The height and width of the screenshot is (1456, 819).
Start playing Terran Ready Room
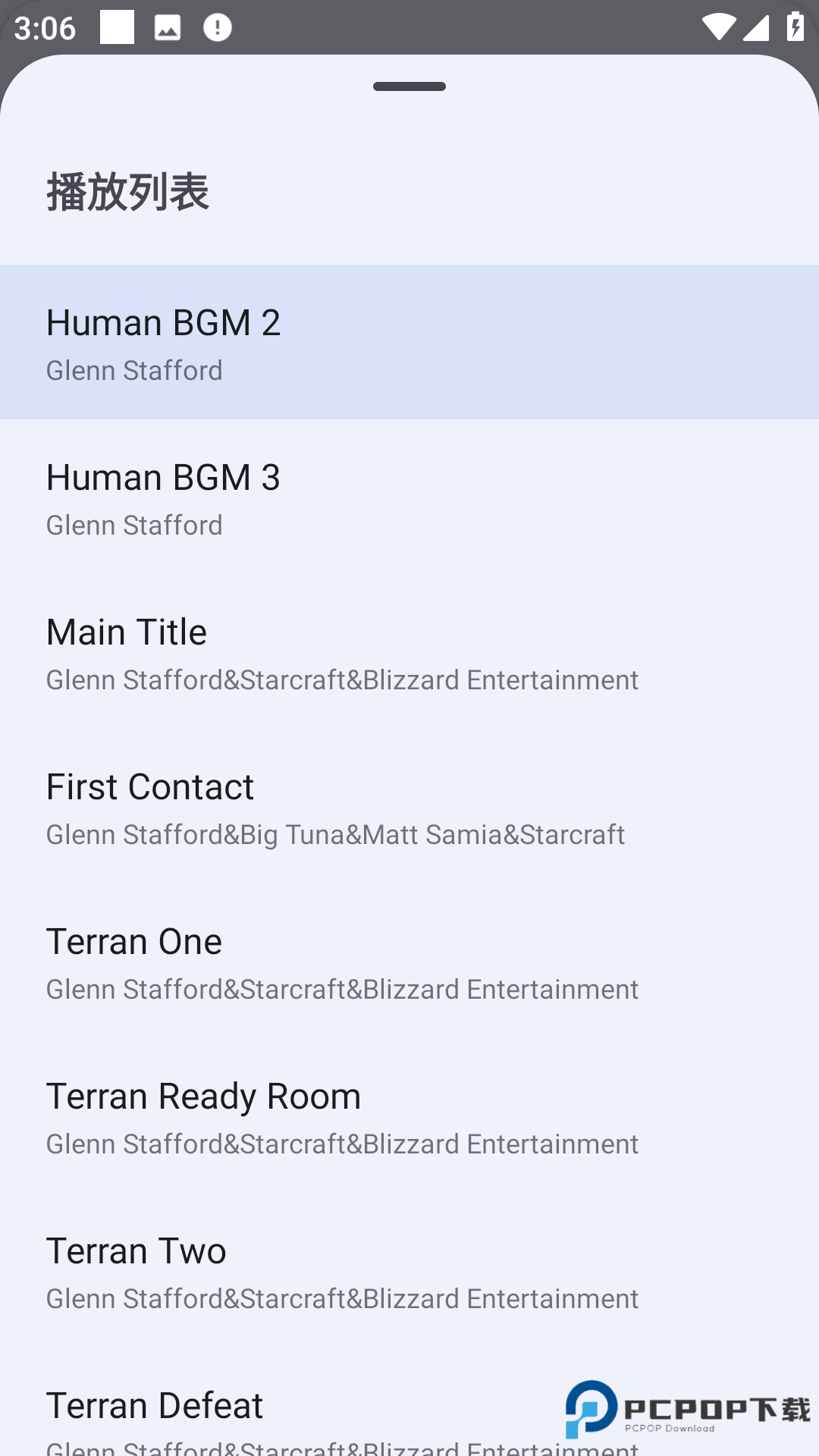(409, 1116)
